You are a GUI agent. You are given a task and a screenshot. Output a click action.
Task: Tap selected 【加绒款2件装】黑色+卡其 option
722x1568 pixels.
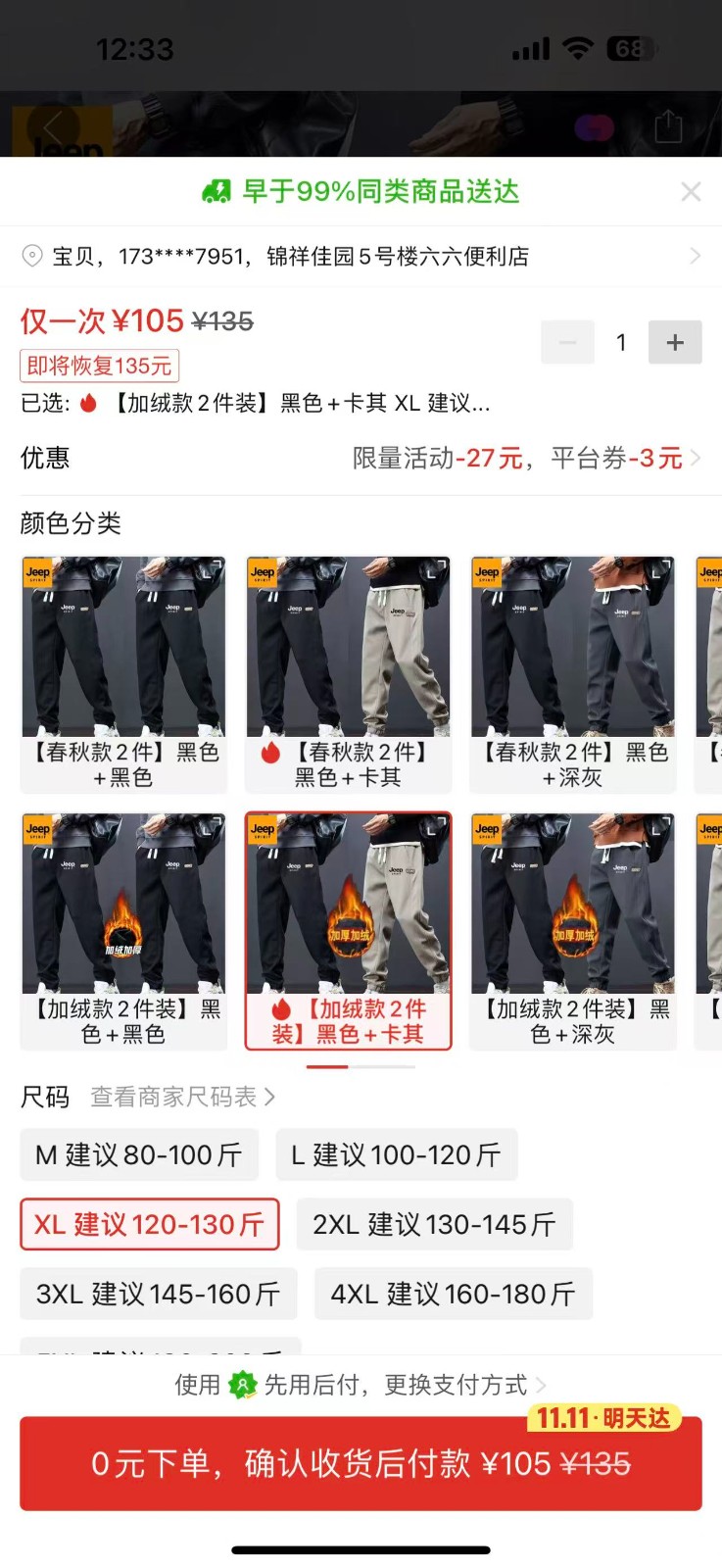tap(348, 931)
